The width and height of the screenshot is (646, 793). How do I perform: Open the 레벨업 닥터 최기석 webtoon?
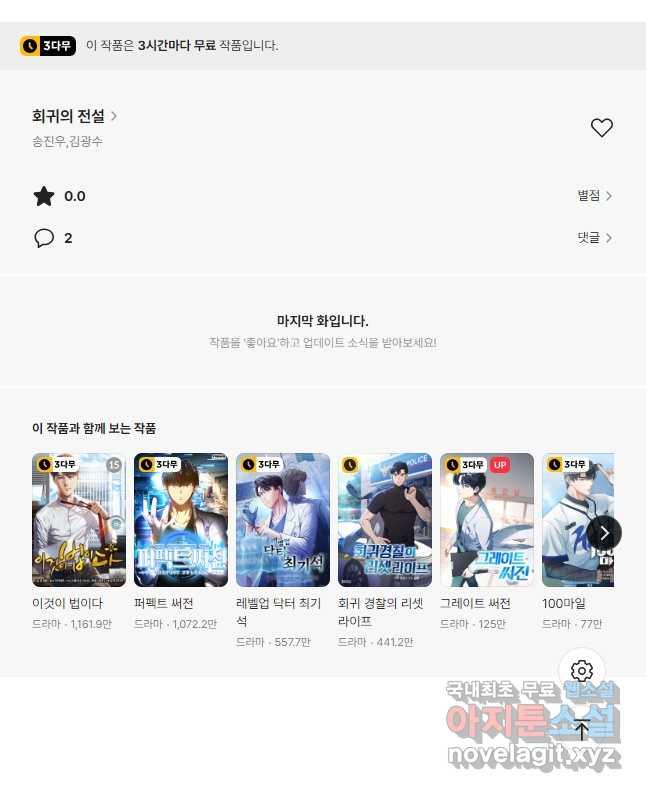point(283,520)
